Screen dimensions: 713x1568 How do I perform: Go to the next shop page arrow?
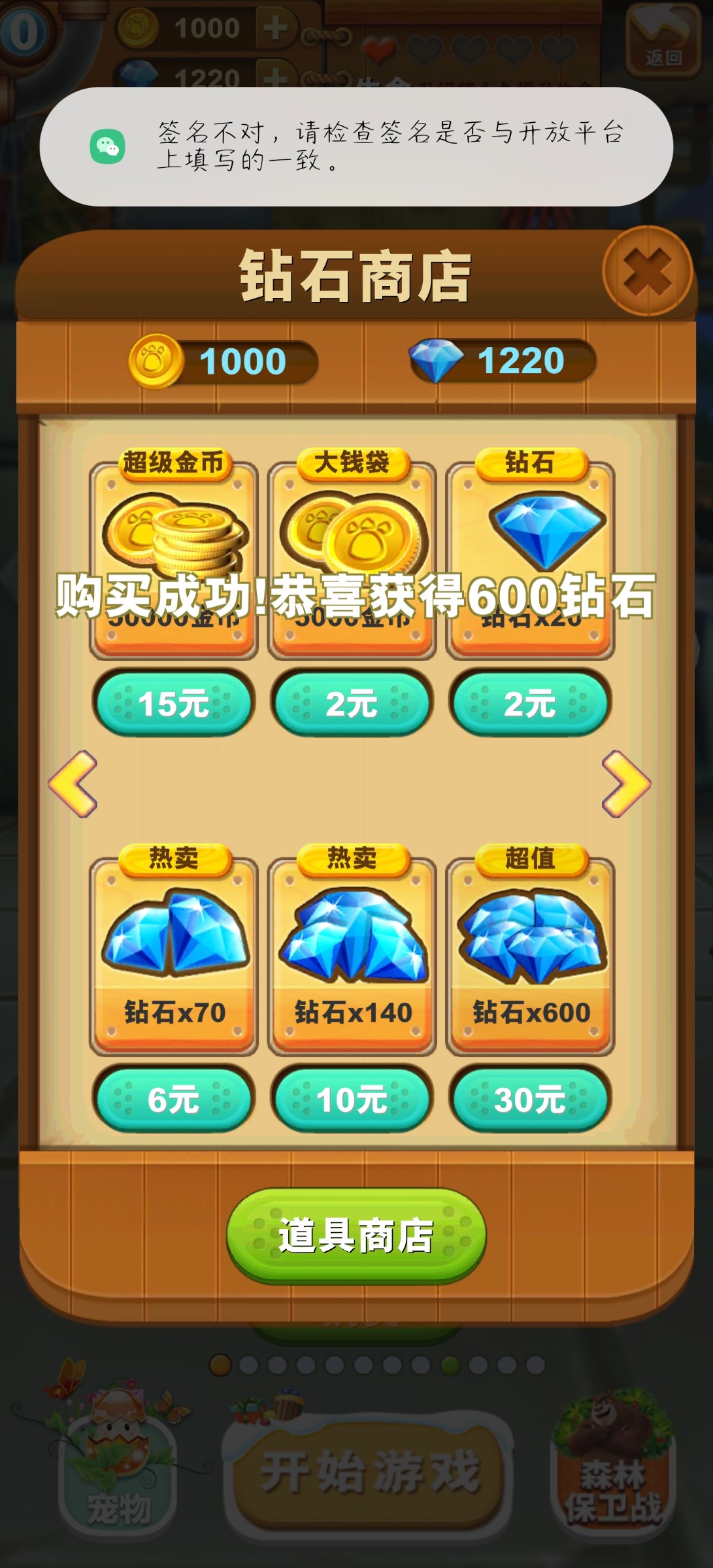click(625, 783)
